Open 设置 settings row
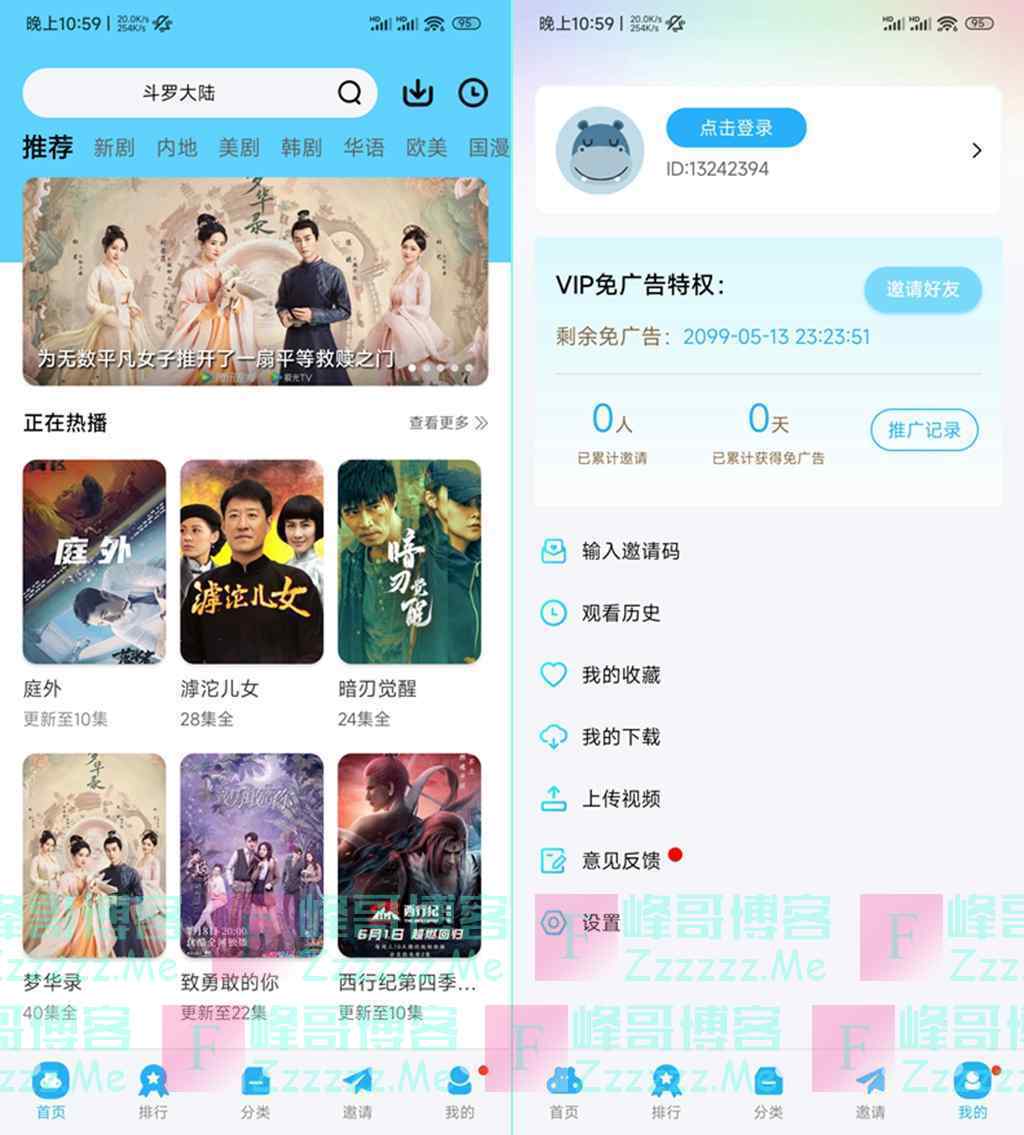Viewport: 1024px width, 1135px height. [601, 923]
